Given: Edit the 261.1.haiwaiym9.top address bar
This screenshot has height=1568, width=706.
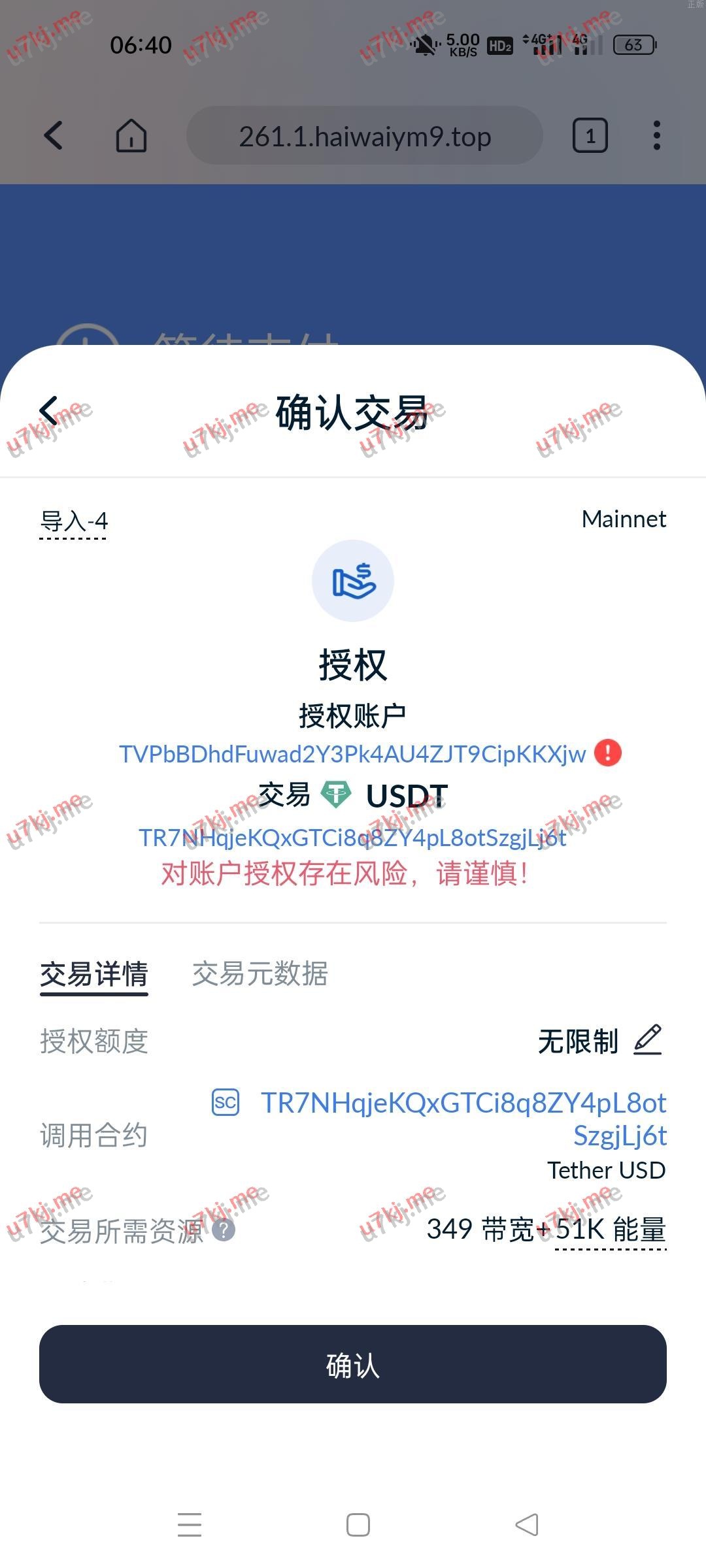Looking at the screenshot, I should pyautogui.click(x=365, y=136).
